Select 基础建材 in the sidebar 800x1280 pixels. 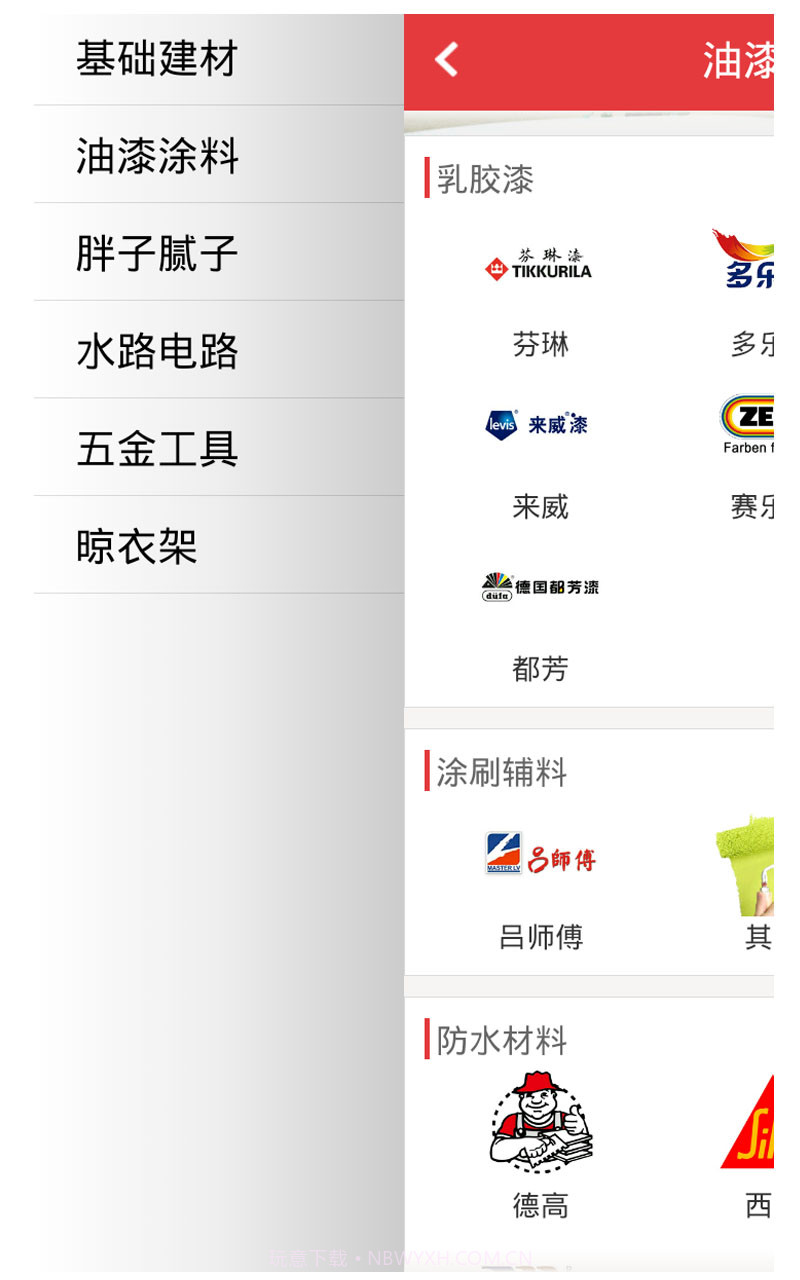click(x=158, y=58)
